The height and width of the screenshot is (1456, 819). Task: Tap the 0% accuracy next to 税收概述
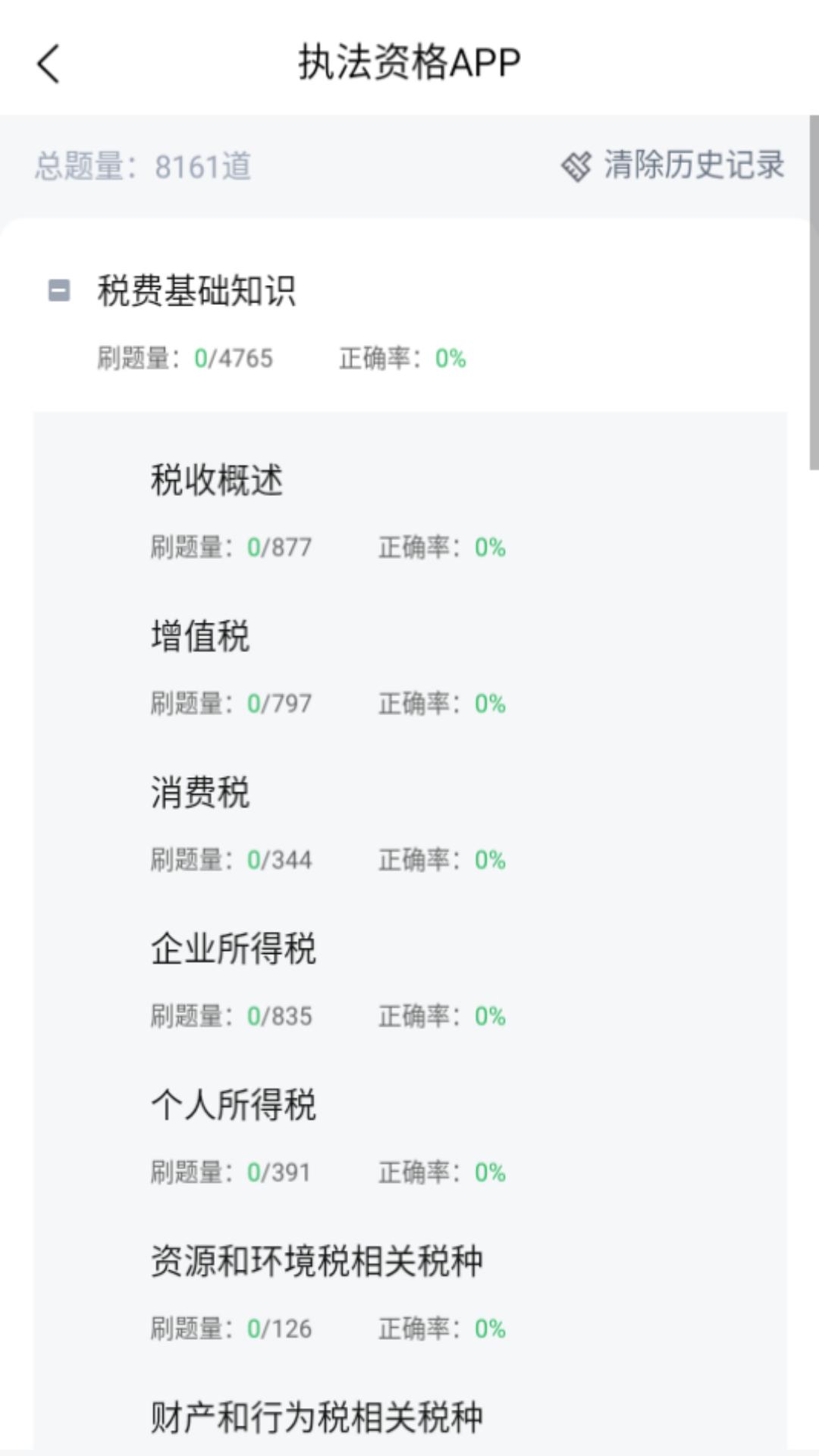point(489,547)
